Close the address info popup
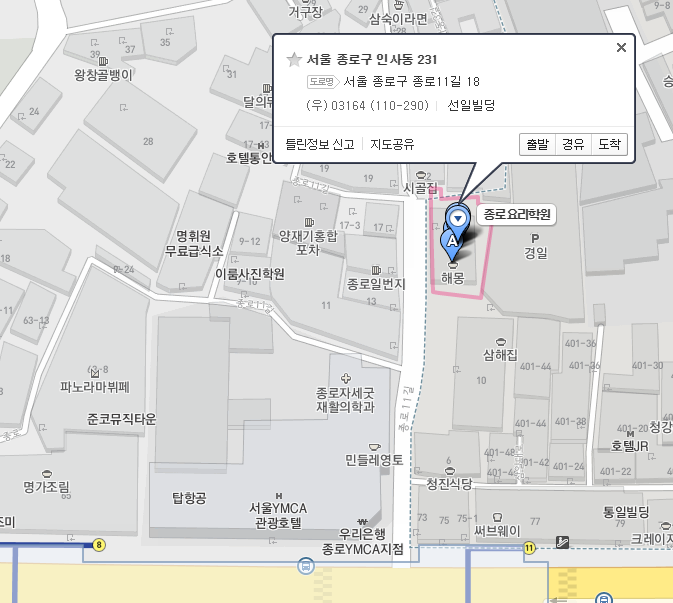 (621, 47)
